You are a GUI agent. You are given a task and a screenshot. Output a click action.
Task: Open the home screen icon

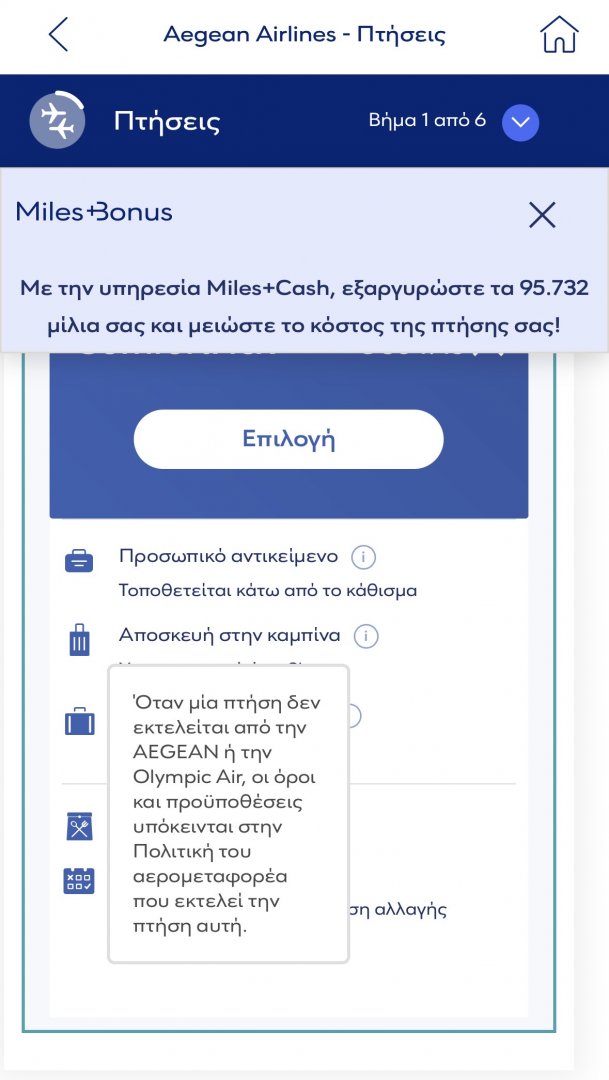point(559,35)
